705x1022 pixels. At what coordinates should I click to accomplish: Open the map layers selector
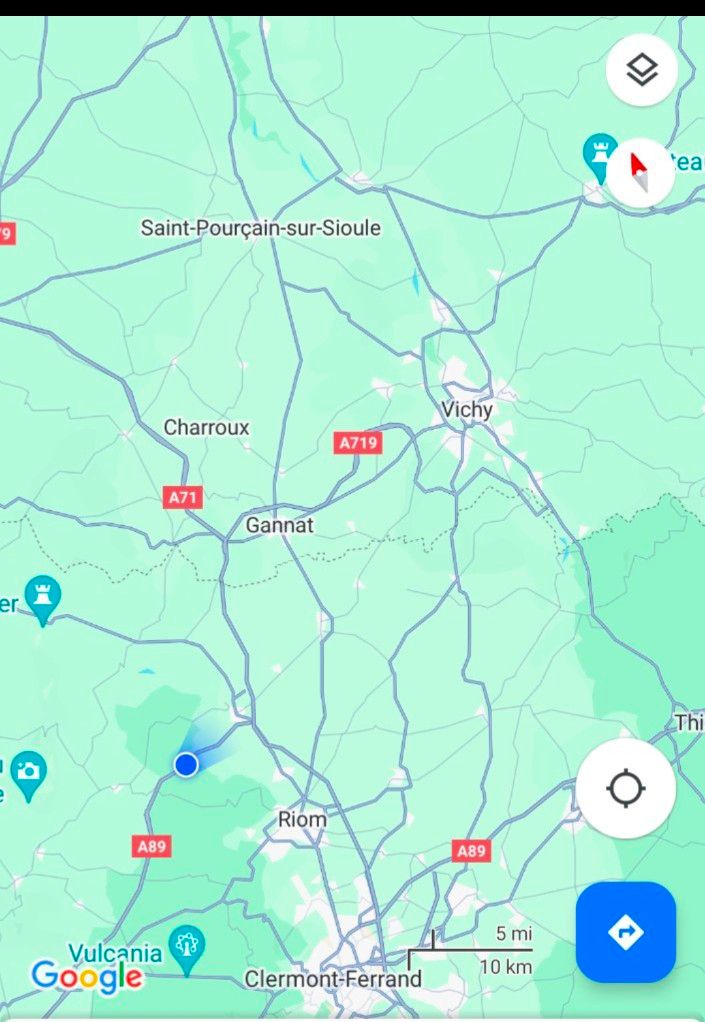(642, 70)
